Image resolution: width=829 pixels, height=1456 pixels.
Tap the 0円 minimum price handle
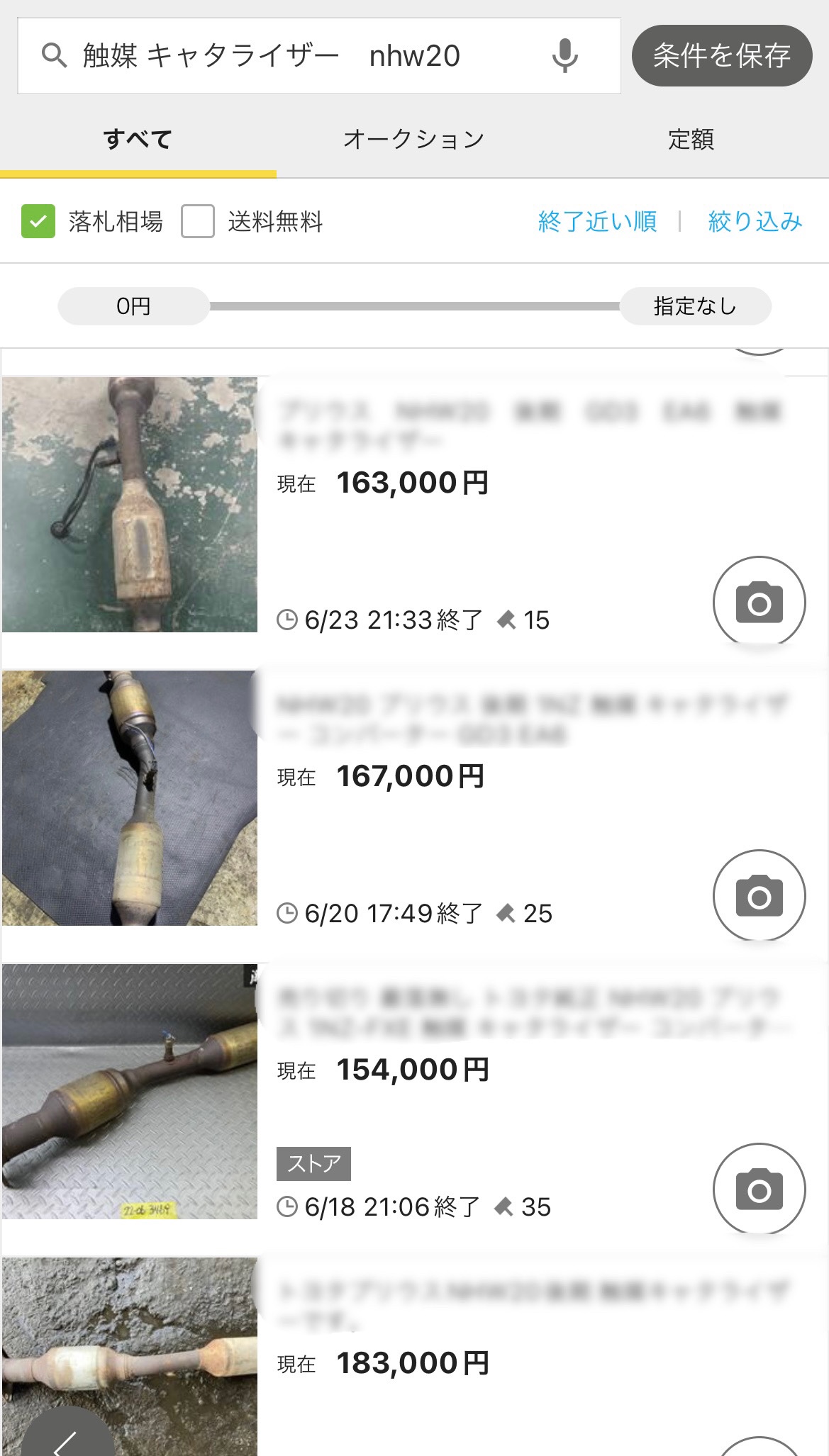tap(133, 306)
